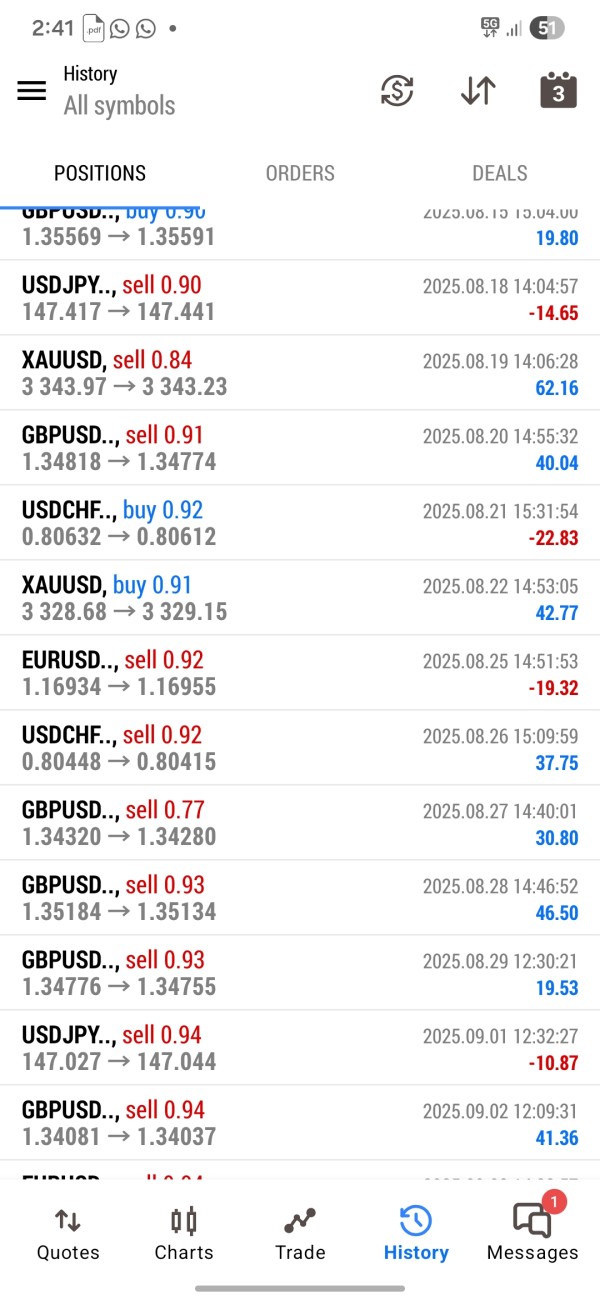Open the hamburger drawer menu
This screenshot has width=600, height=1300.
[x=32, y=91]
